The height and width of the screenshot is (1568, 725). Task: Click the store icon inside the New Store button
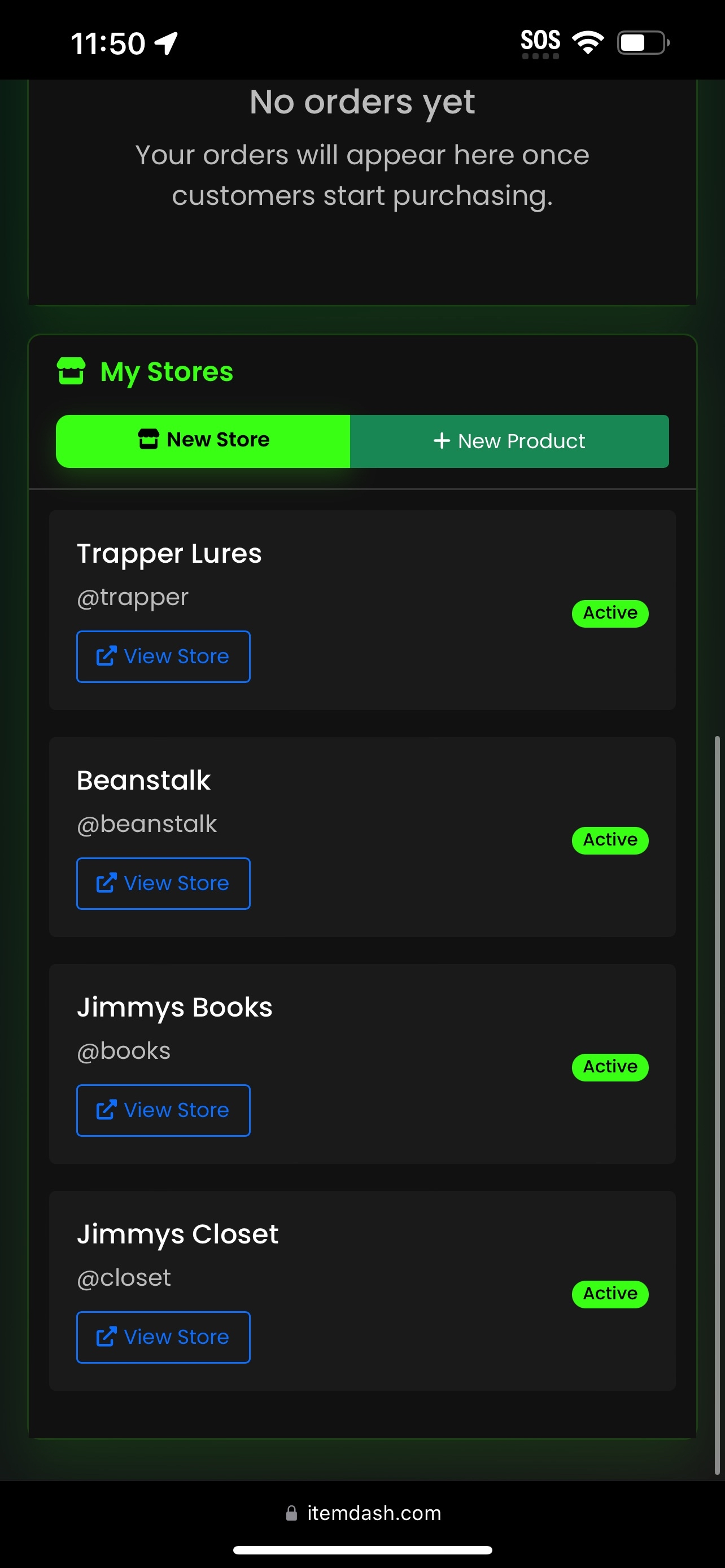point(148,440)
